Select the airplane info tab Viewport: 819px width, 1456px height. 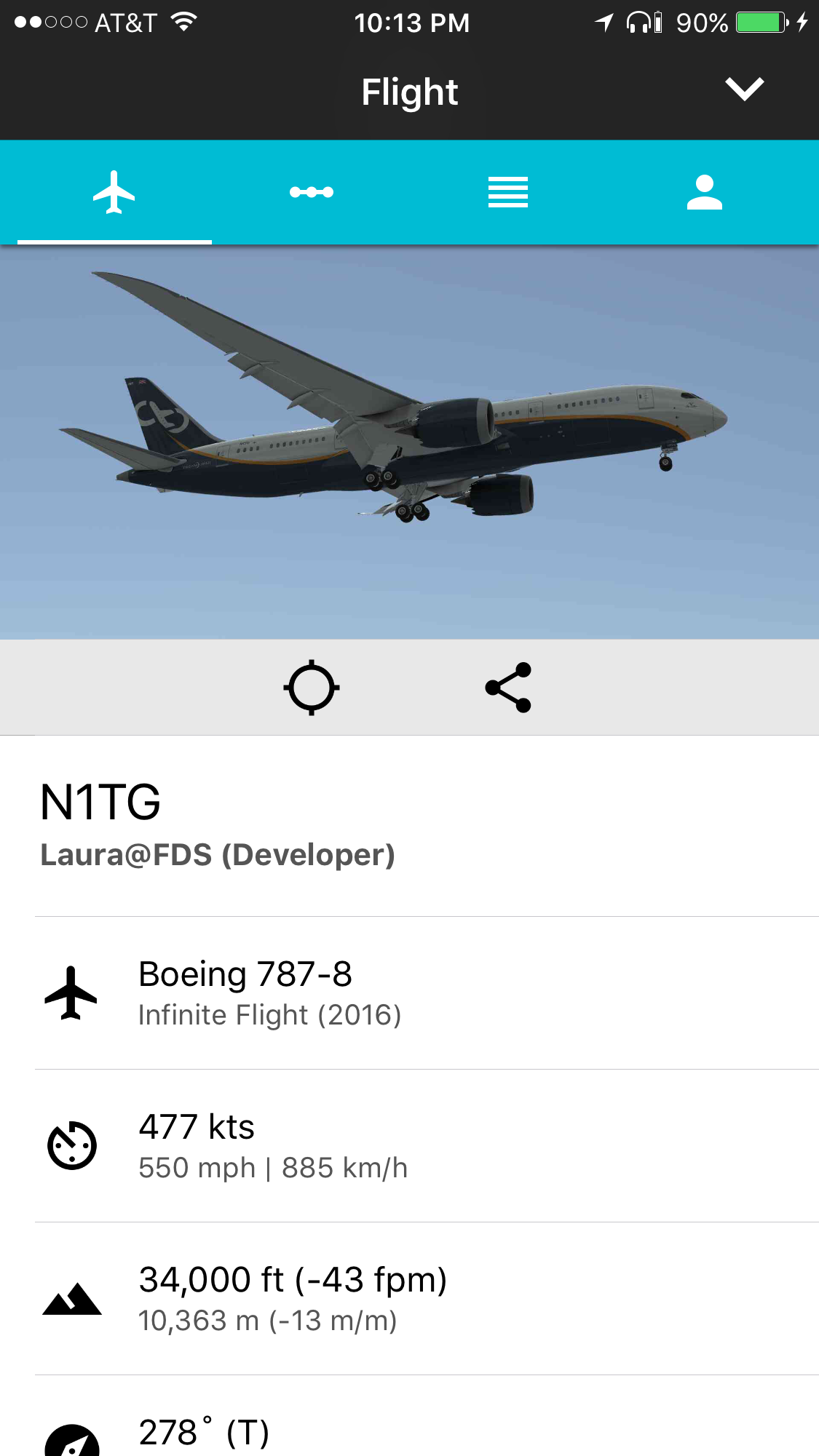(114, 192)
